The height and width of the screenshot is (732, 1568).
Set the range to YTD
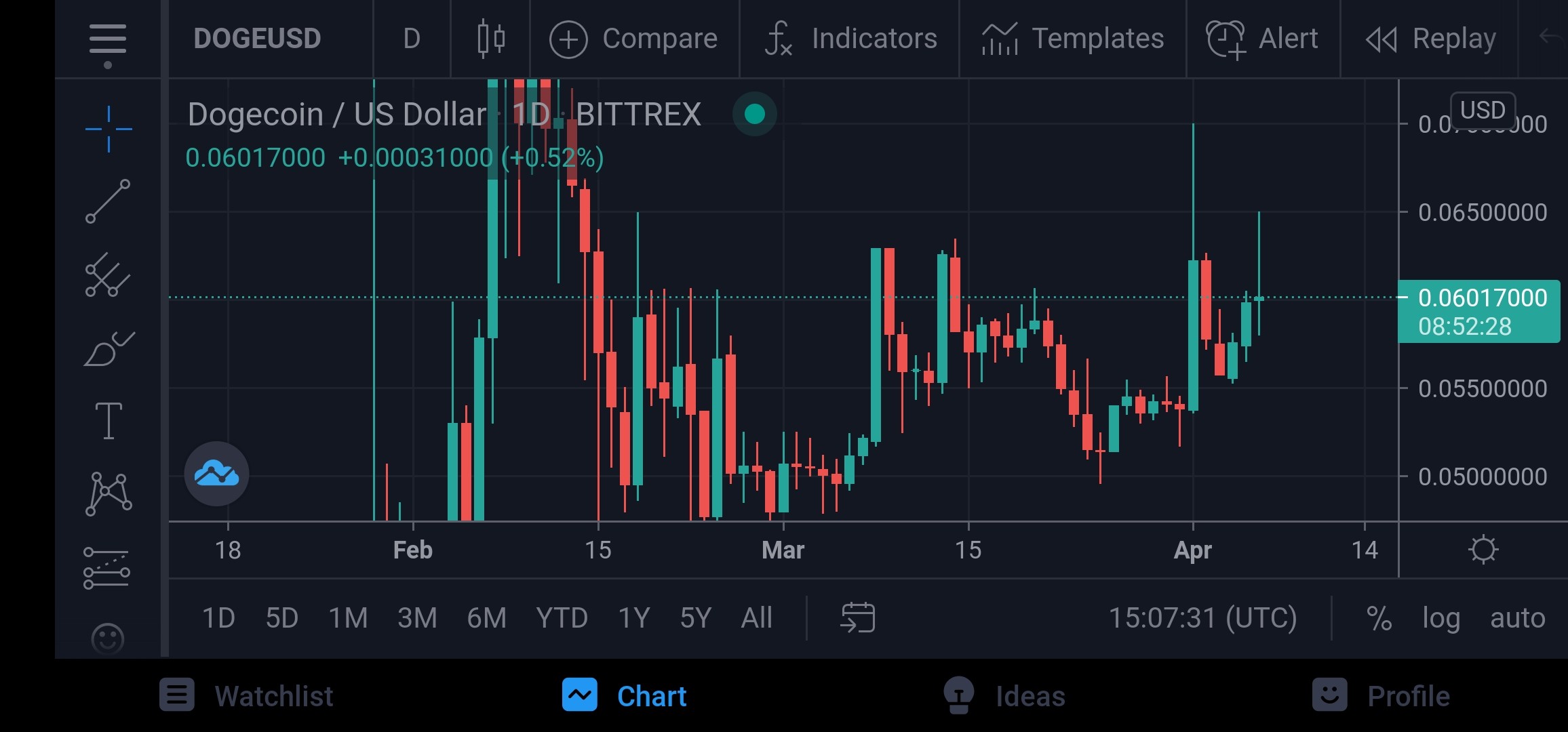(x=562, y=618)
